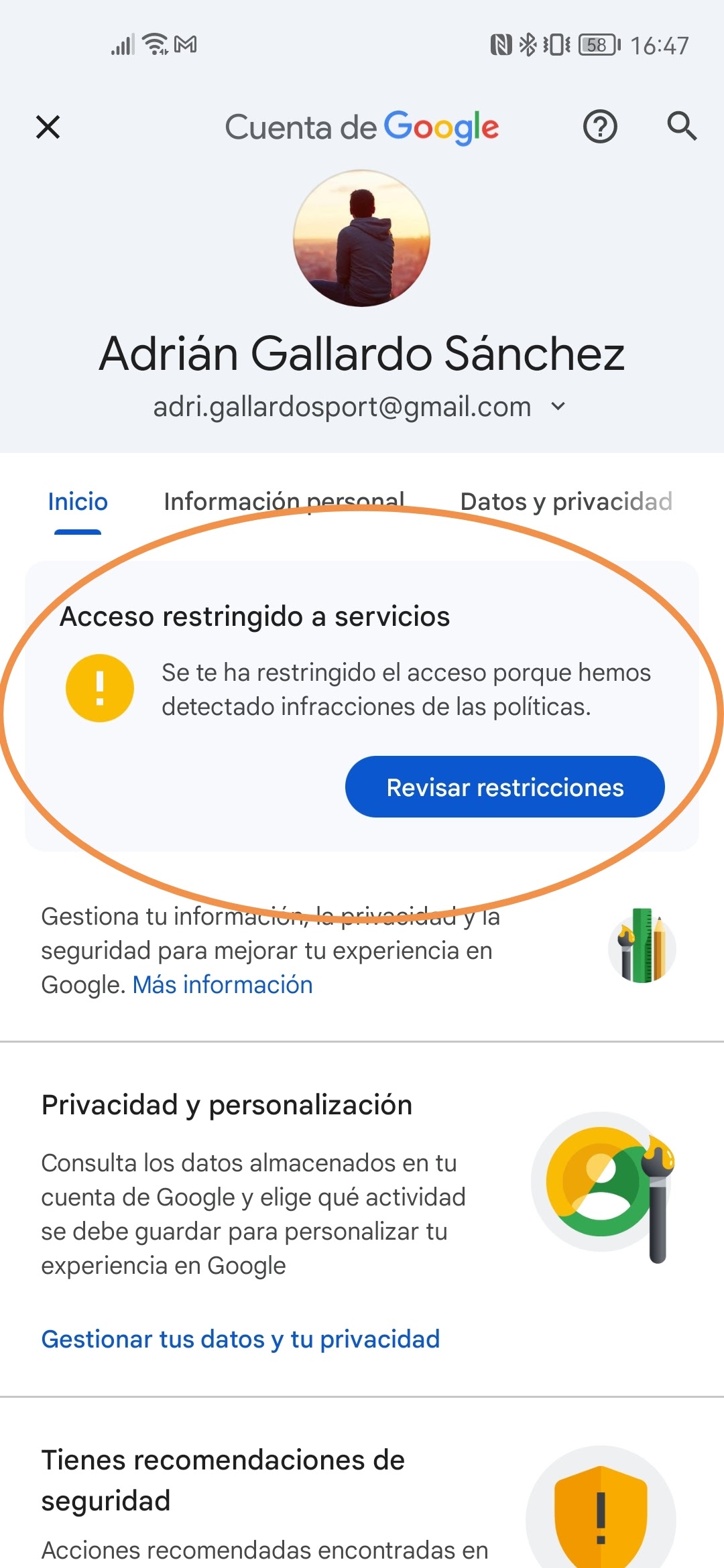Tap the Revisar restricciones button
Screen dimensions: 724x1568
(505, 787)
